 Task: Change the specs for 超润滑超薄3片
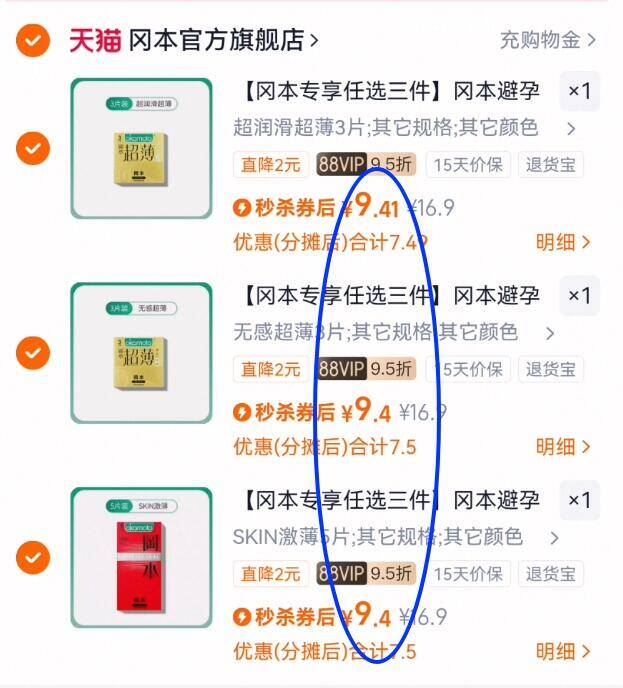[405, 128]
